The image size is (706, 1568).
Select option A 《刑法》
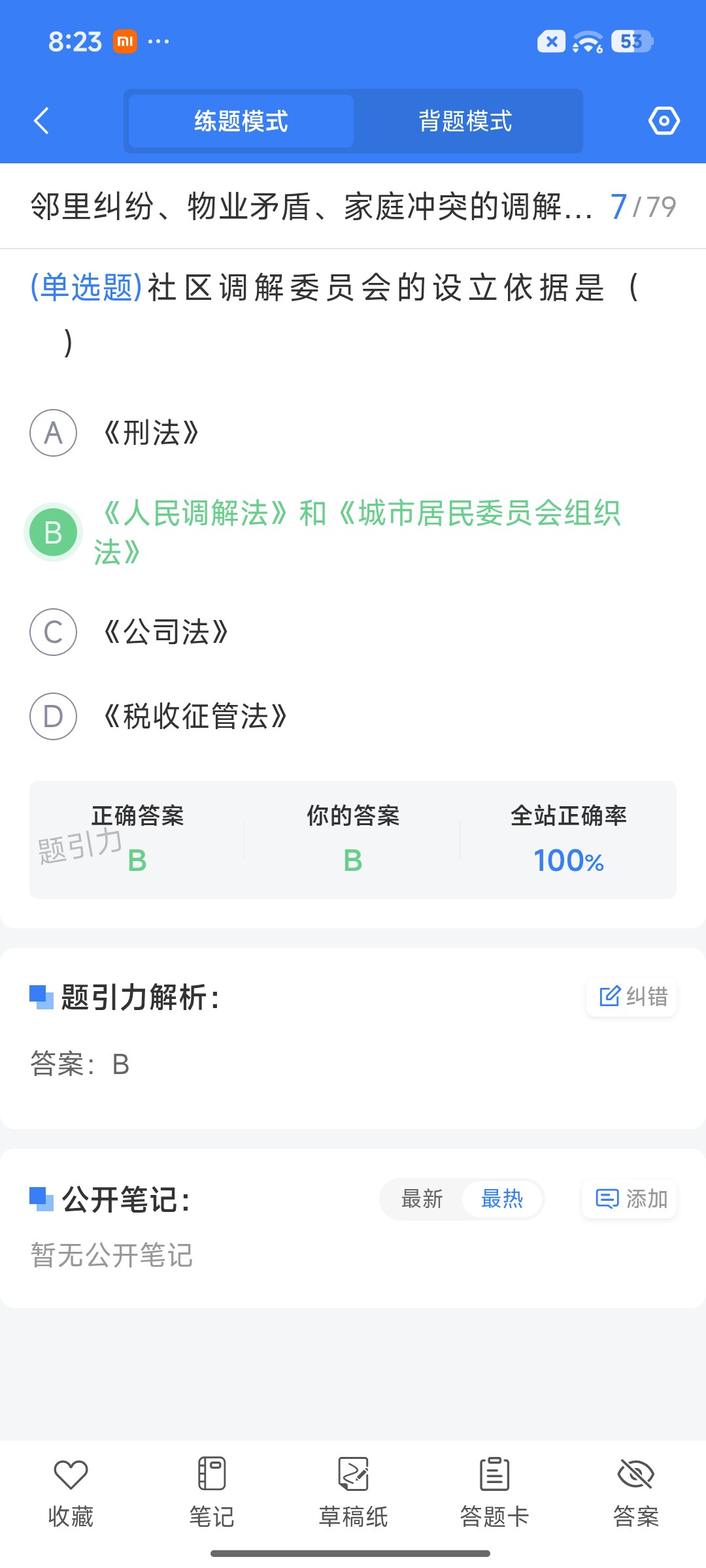(x=116, y=433)
